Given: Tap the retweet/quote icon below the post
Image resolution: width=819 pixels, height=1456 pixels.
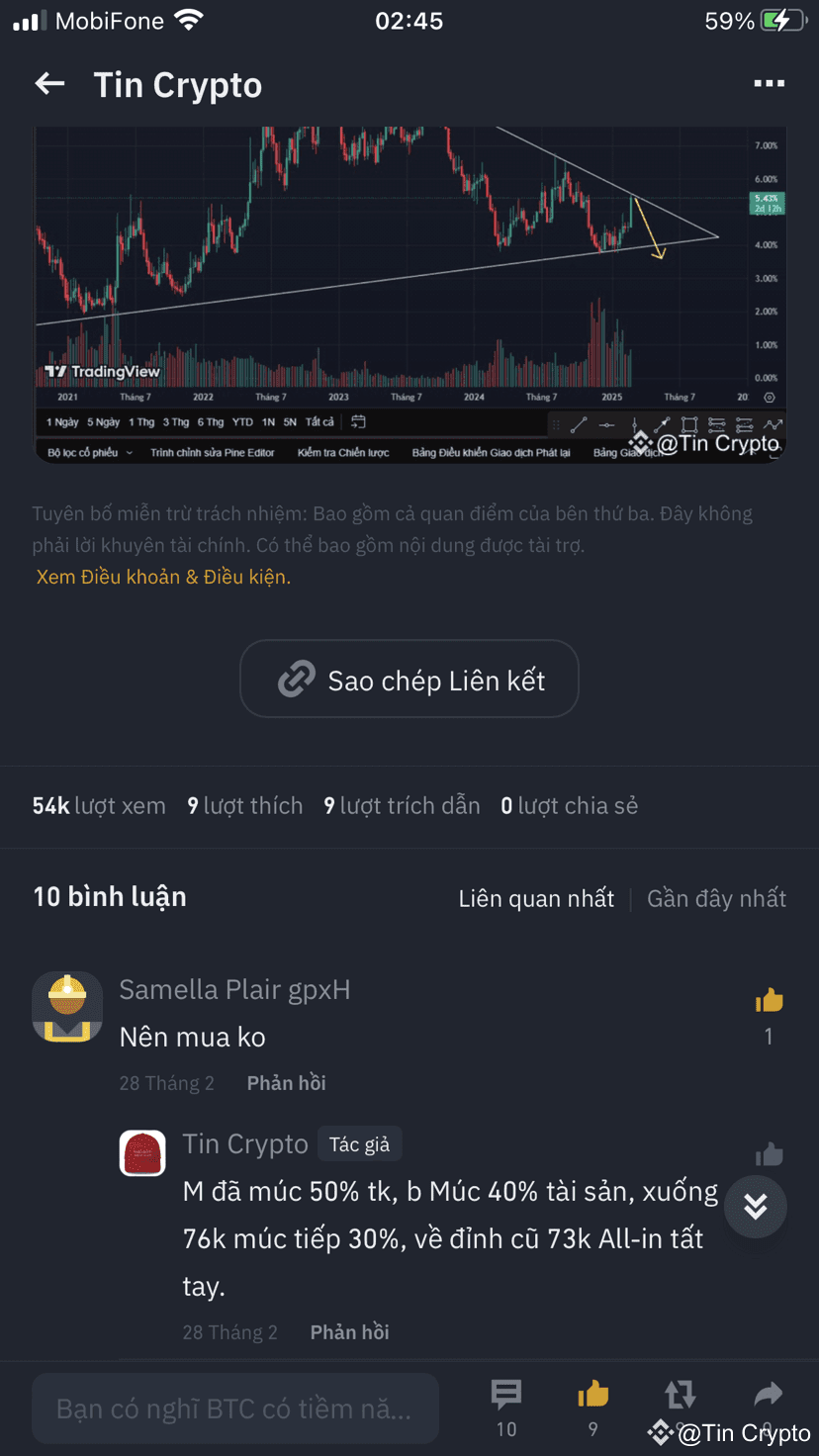Looking at the screenshot, I should (681, 1394).
